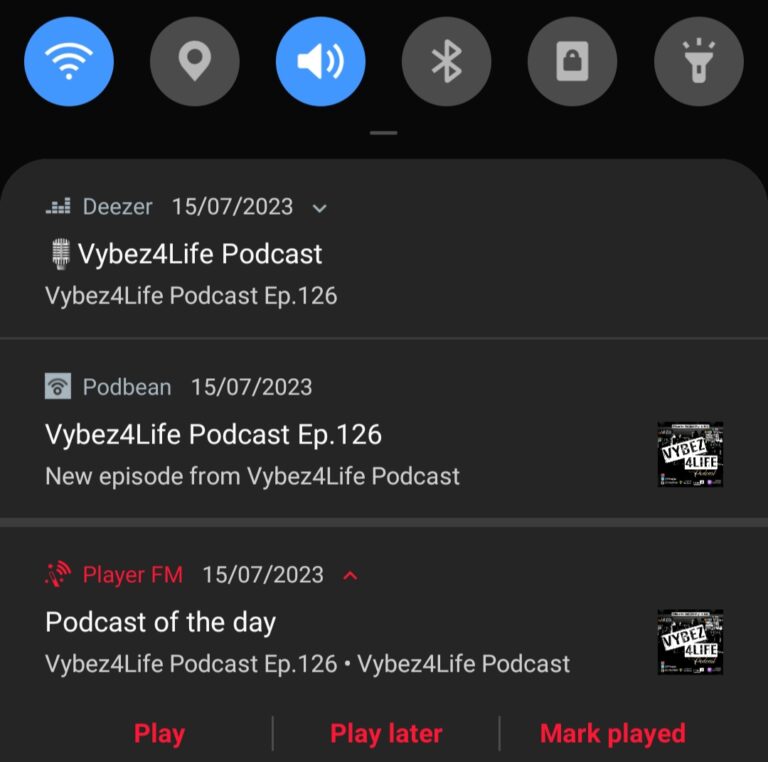Toggle the sound mode quick setting

pyautogui.click(x=321, y=62)
